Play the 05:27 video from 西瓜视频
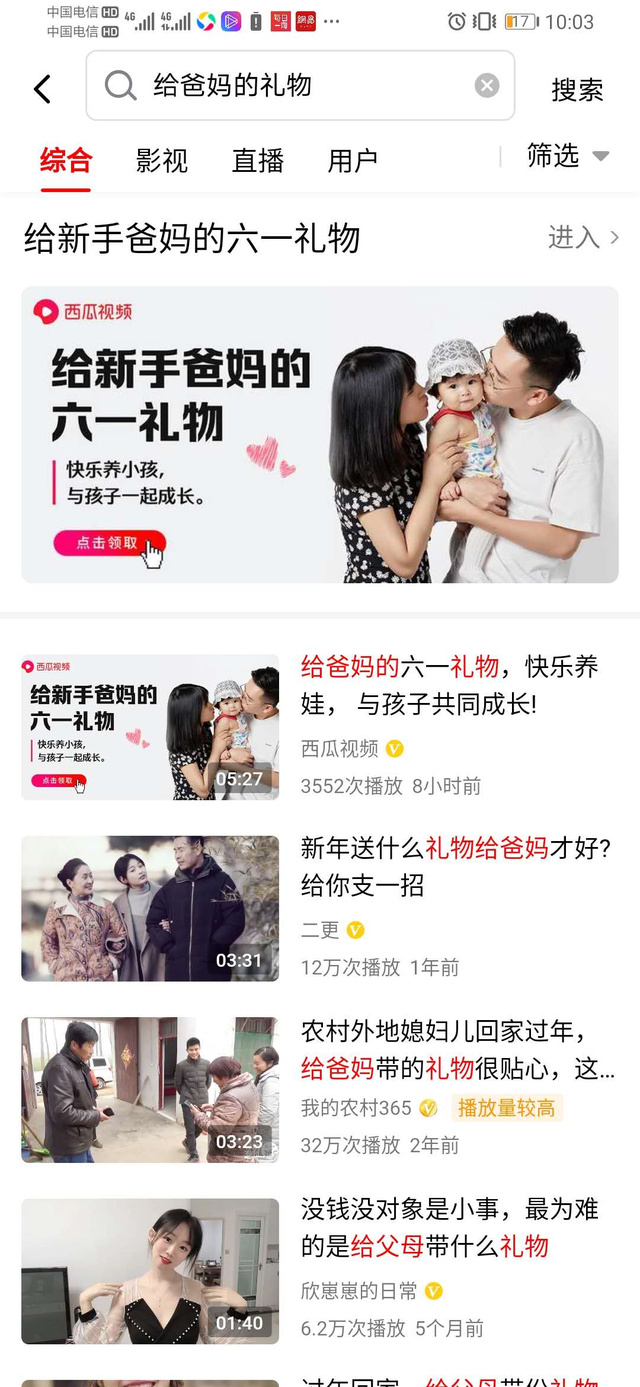 (150, 727)
